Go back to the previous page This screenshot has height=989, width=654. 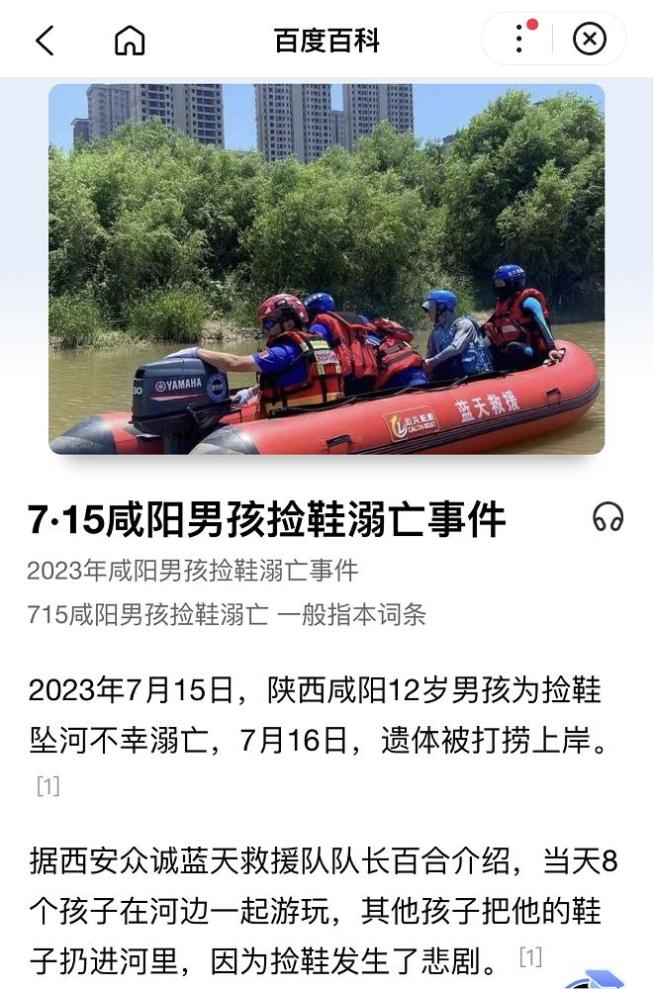point(45,40)
